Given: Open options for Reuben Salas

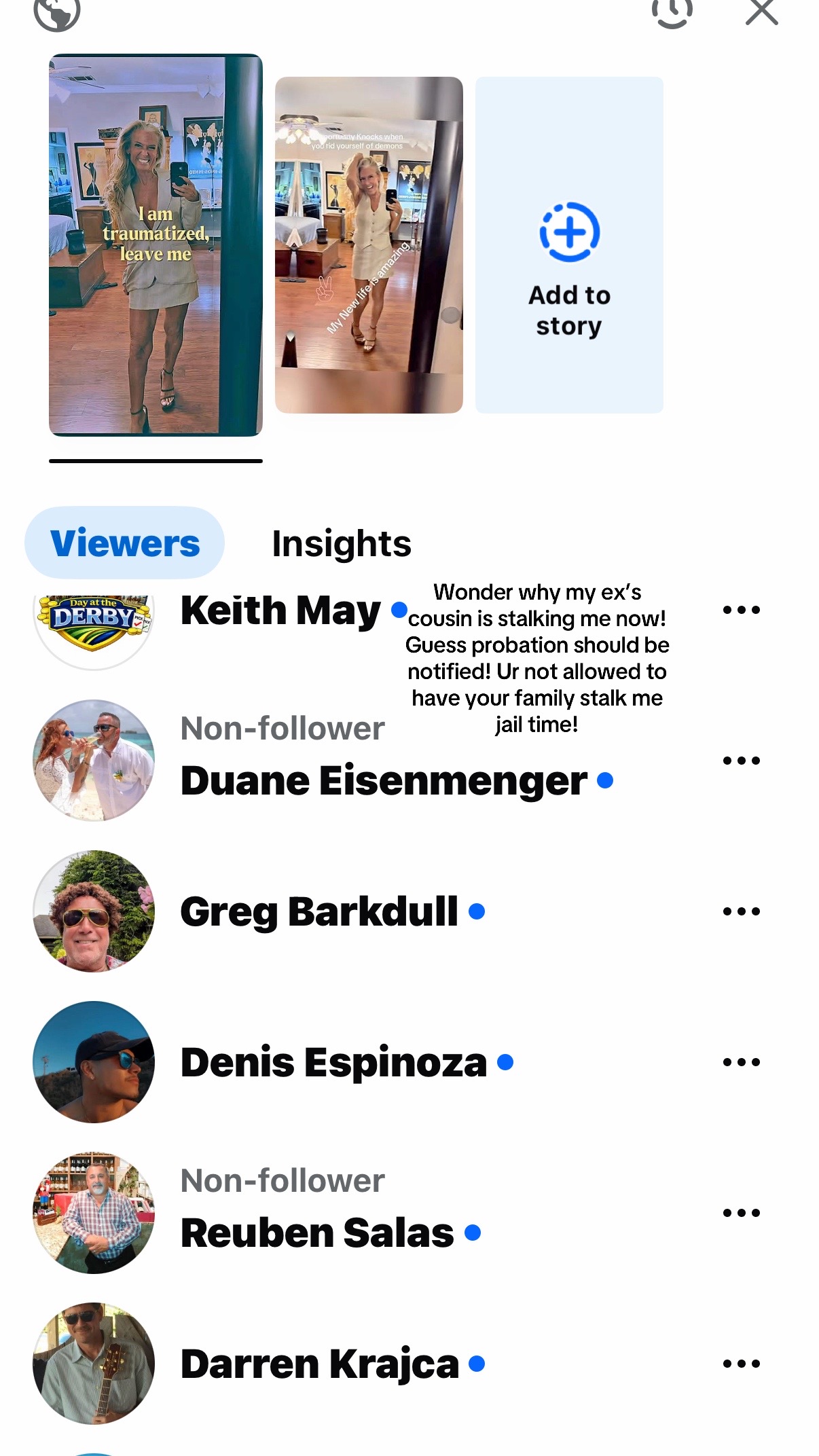Looking at the screenshot, I should click(x=742, y=1213).
